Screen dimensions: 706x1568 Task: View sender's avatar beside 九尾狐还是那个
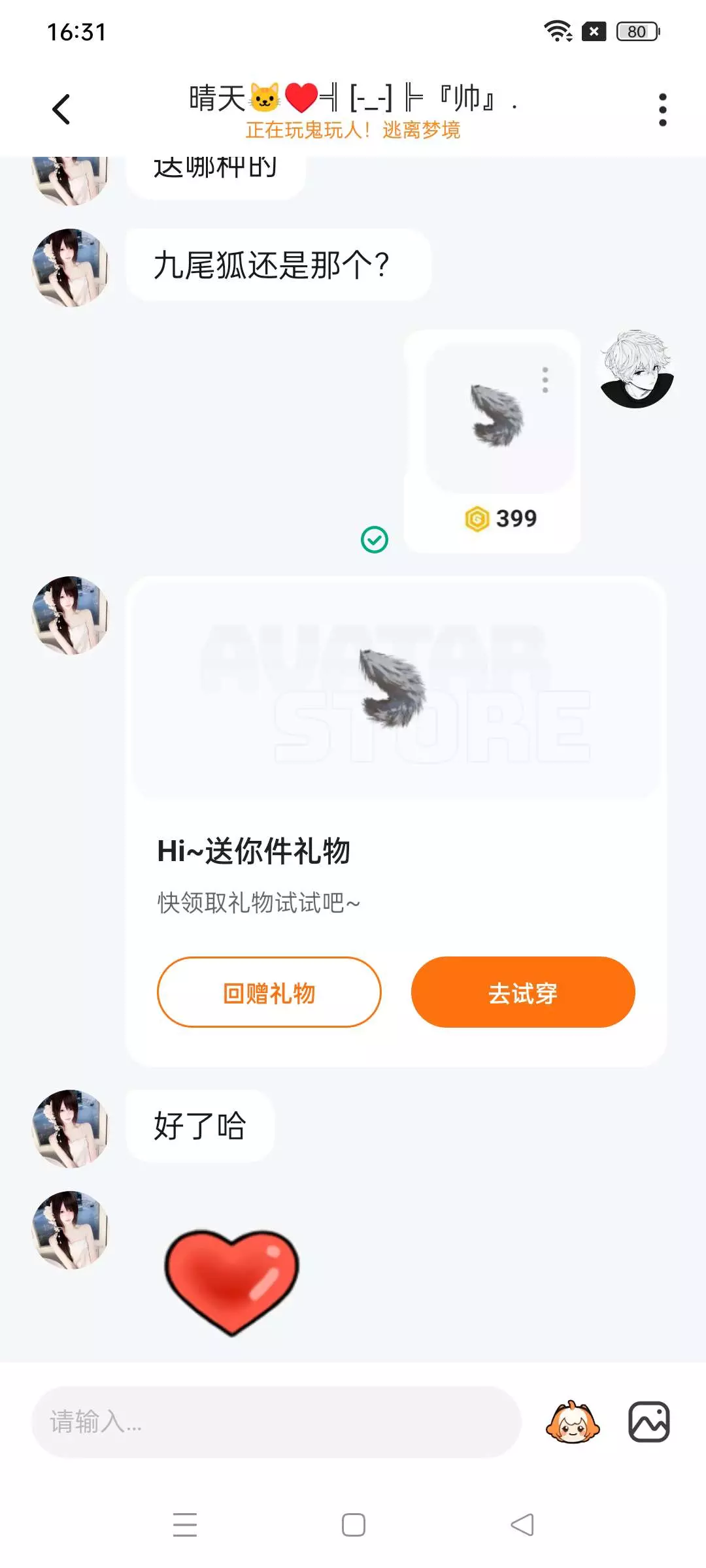(70, 267)
